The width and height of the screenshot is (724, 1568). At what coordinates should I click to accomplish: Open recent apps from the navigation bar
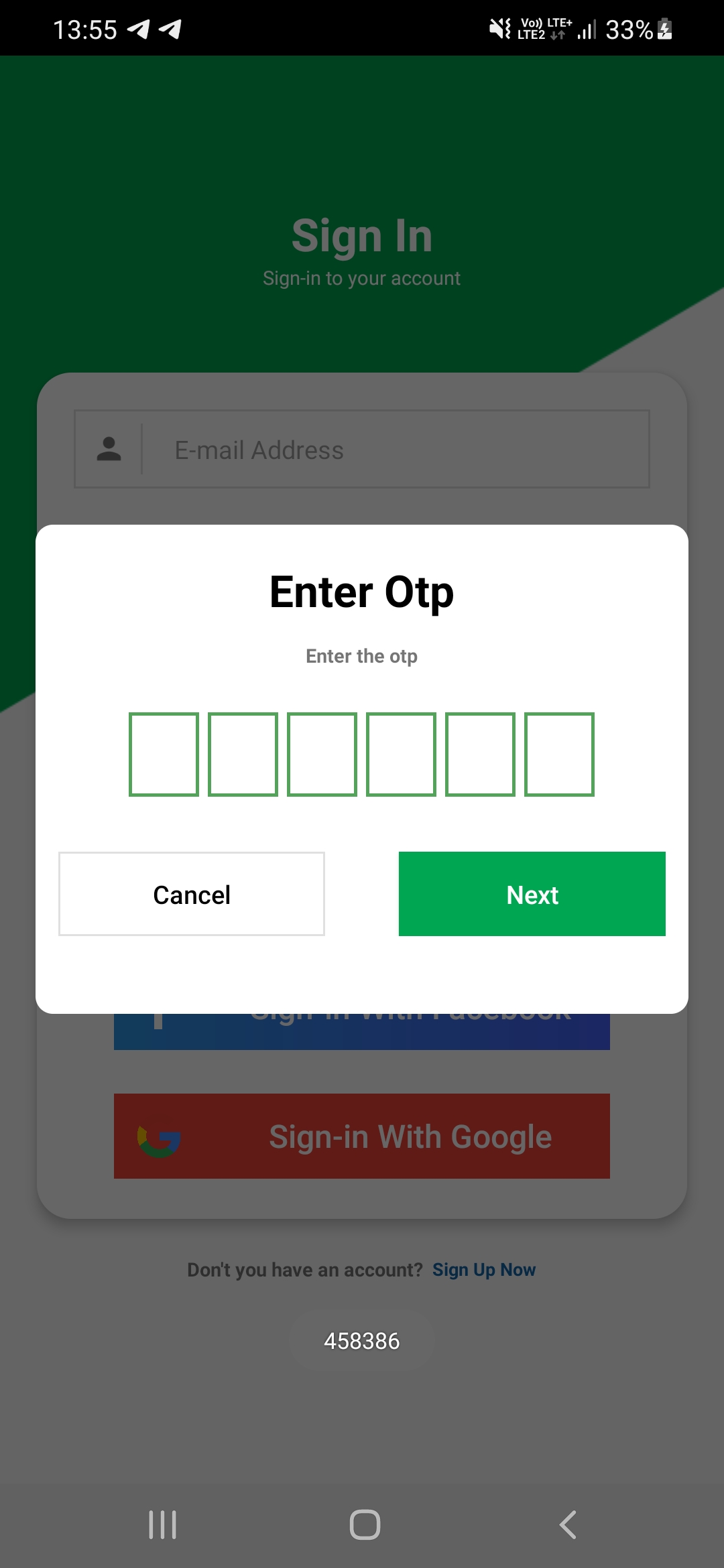coord(162,1525)
